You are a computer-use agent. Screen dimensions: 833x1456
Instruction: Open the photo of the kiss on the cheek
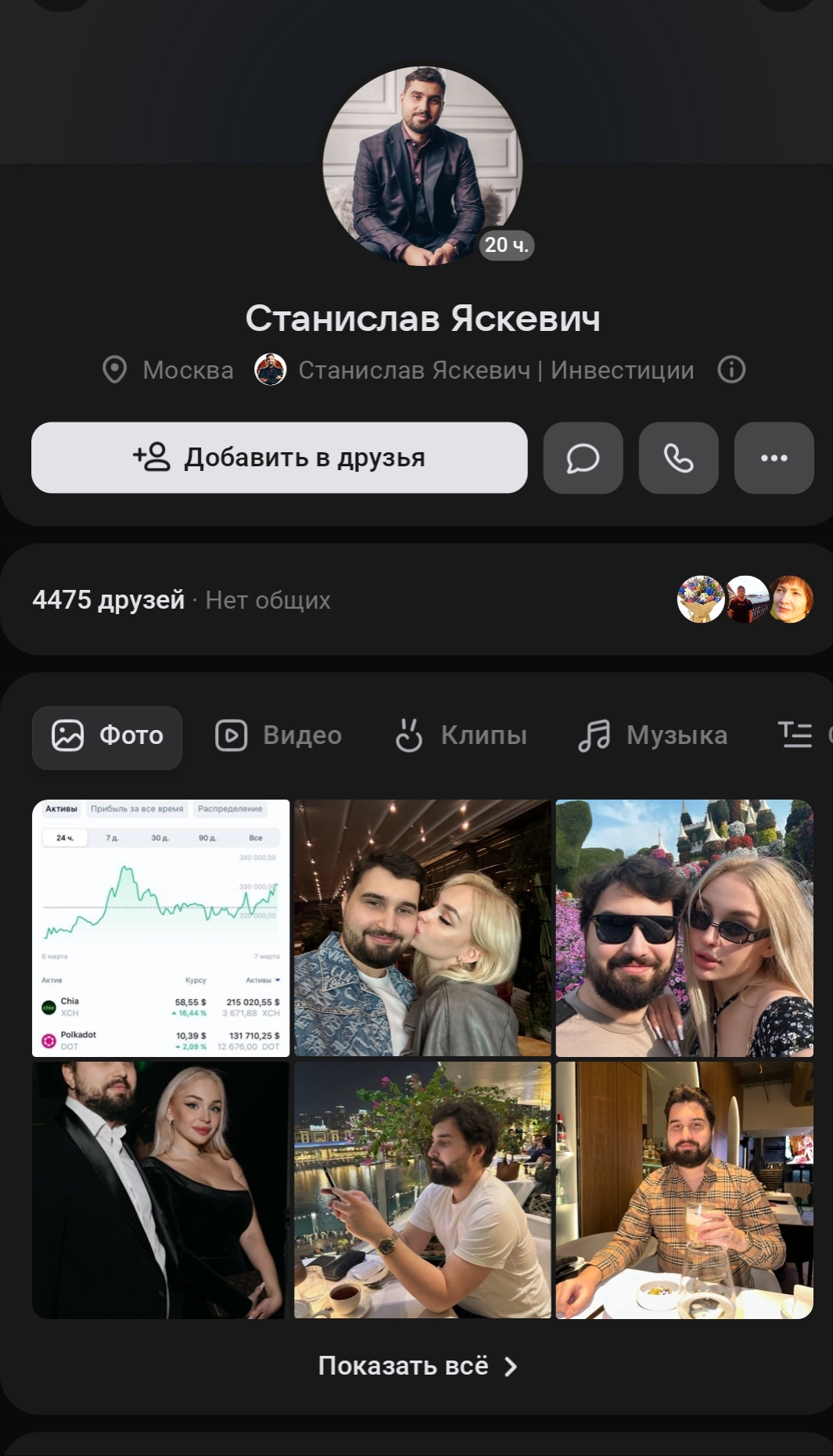(x=422, y=928)
